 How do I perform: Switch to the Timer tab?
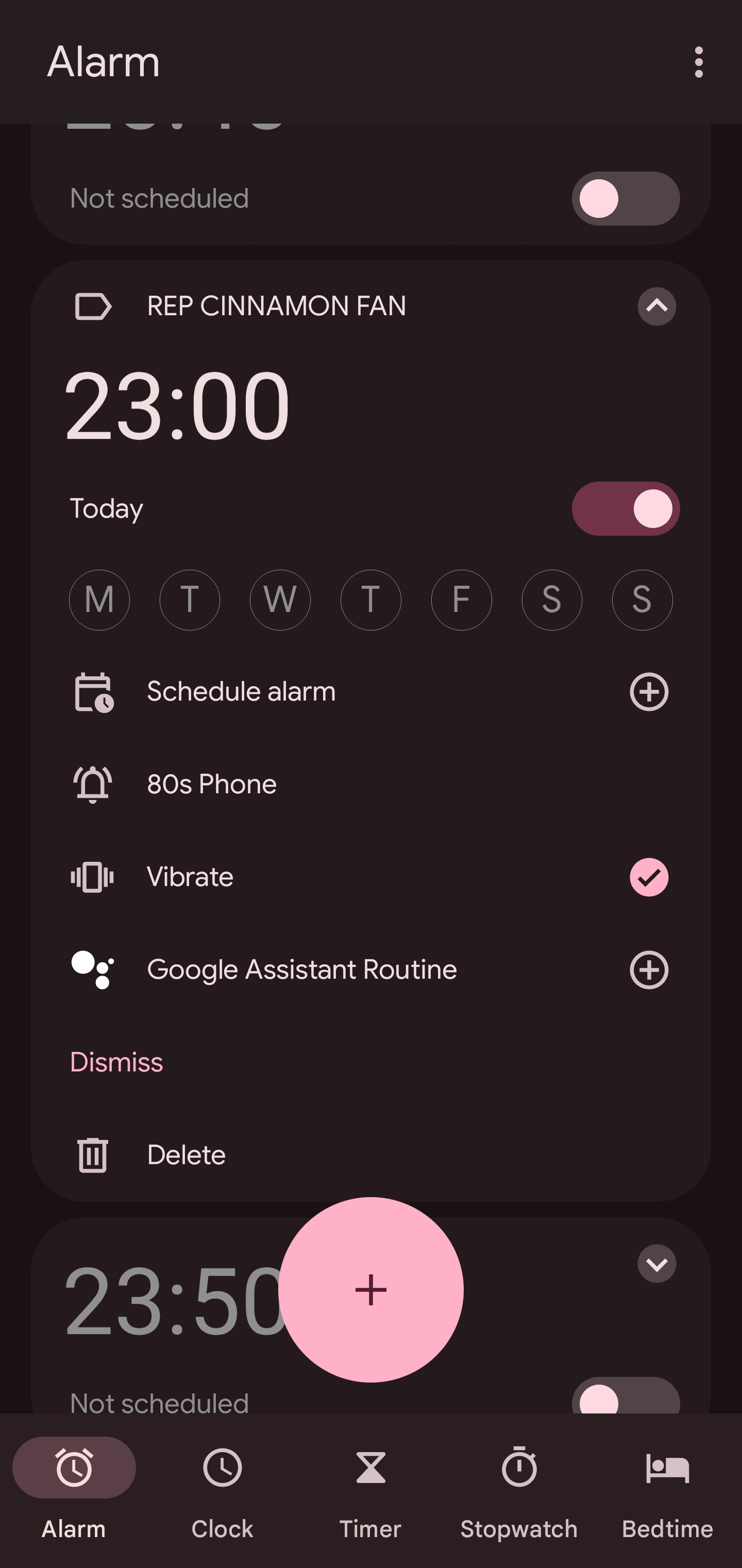click(x=370, y=1485)
